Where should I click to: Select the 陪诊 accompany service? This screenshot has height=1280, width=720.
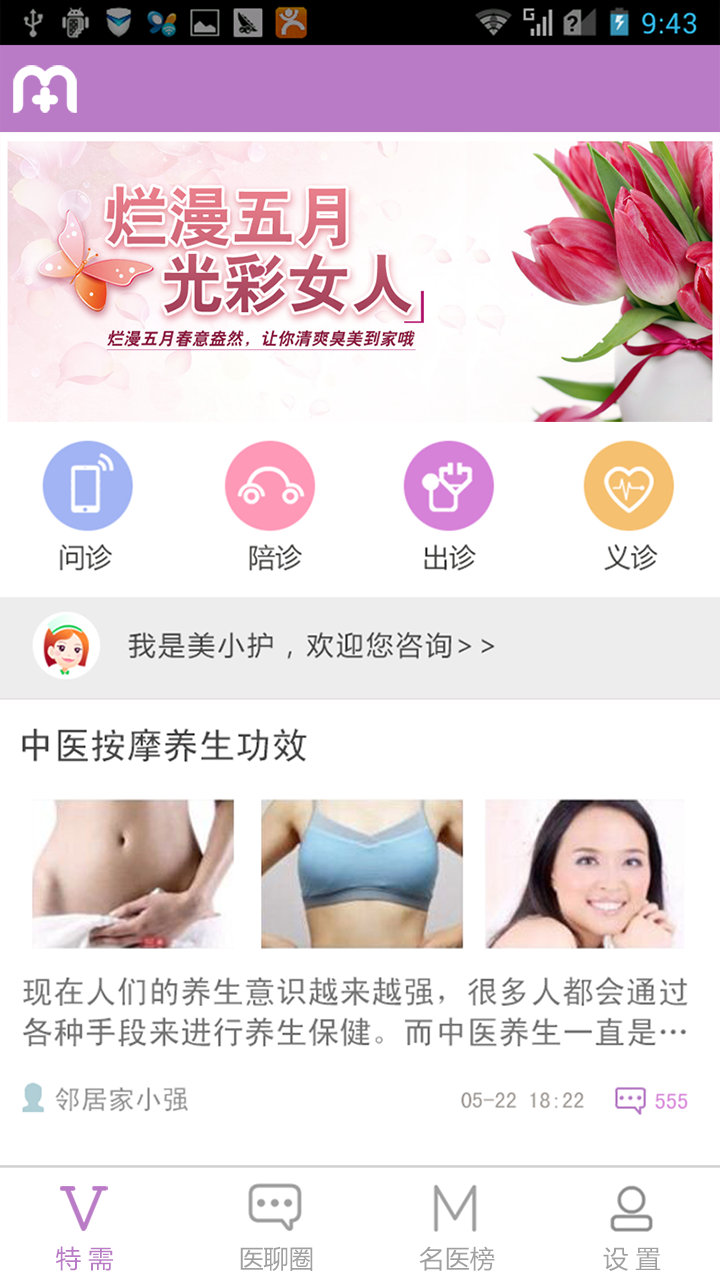(x=270, y=507)
